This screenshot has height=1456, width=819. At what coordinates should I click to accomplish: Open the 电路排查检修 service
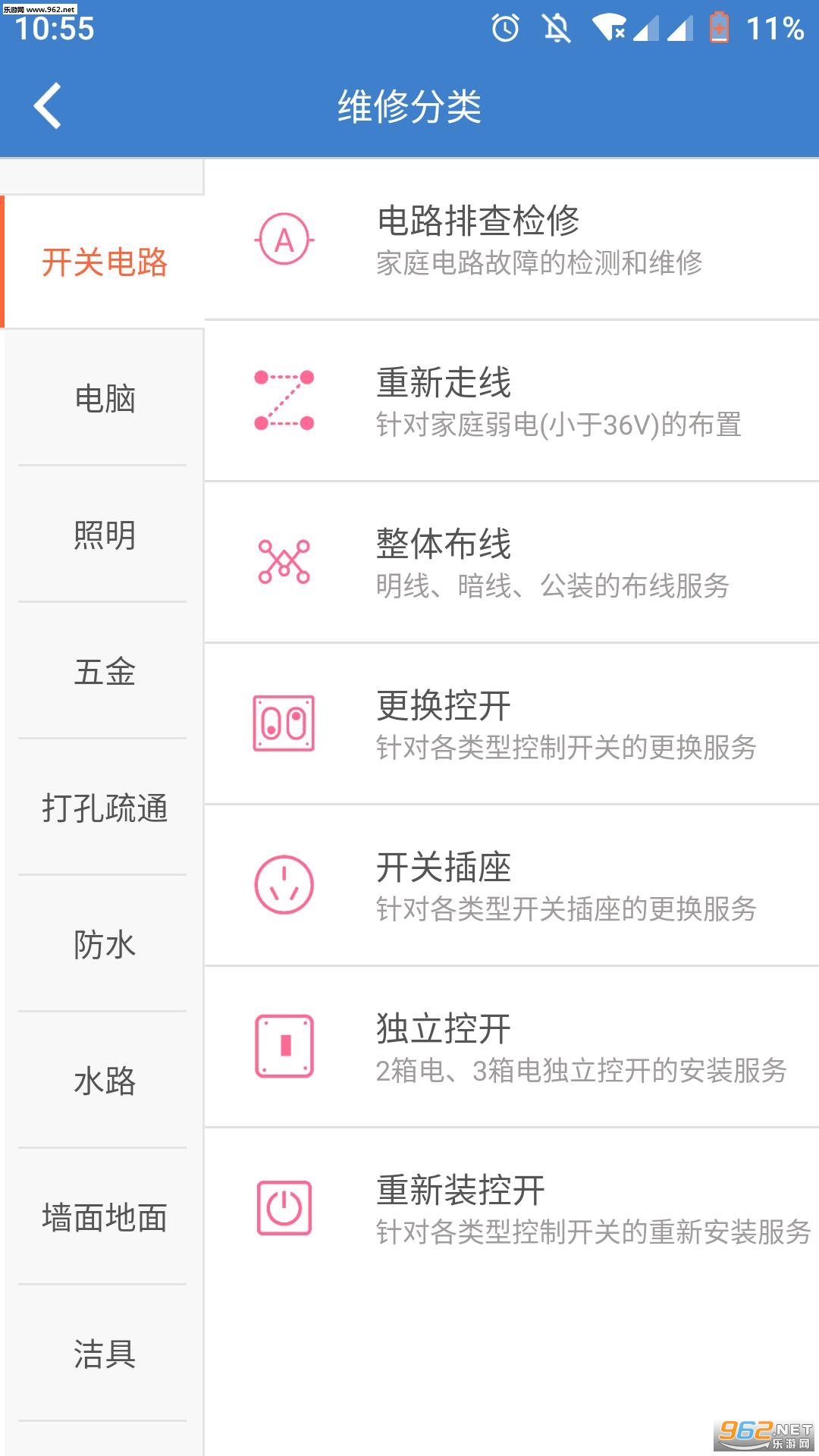[x=512, y=240]
